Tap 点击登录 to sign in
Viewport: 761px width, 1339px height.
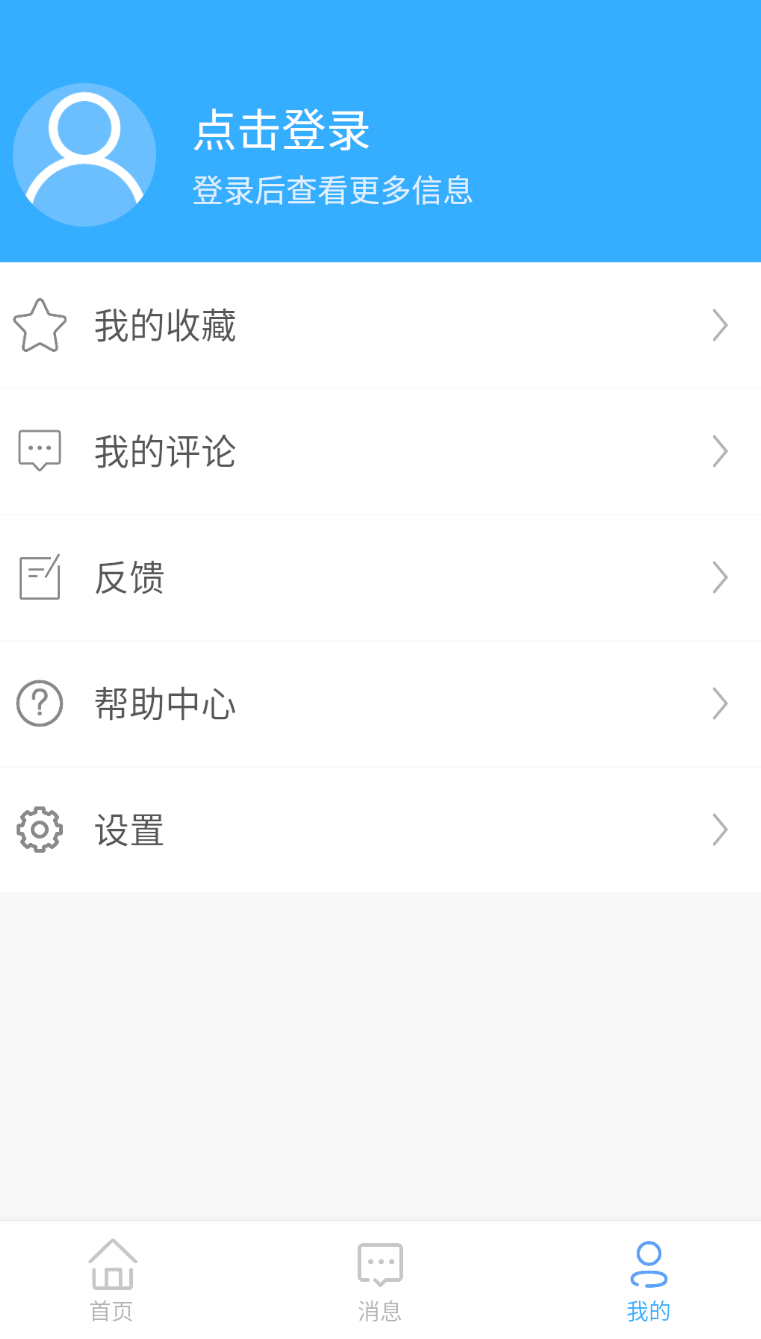tap(281, 131)
